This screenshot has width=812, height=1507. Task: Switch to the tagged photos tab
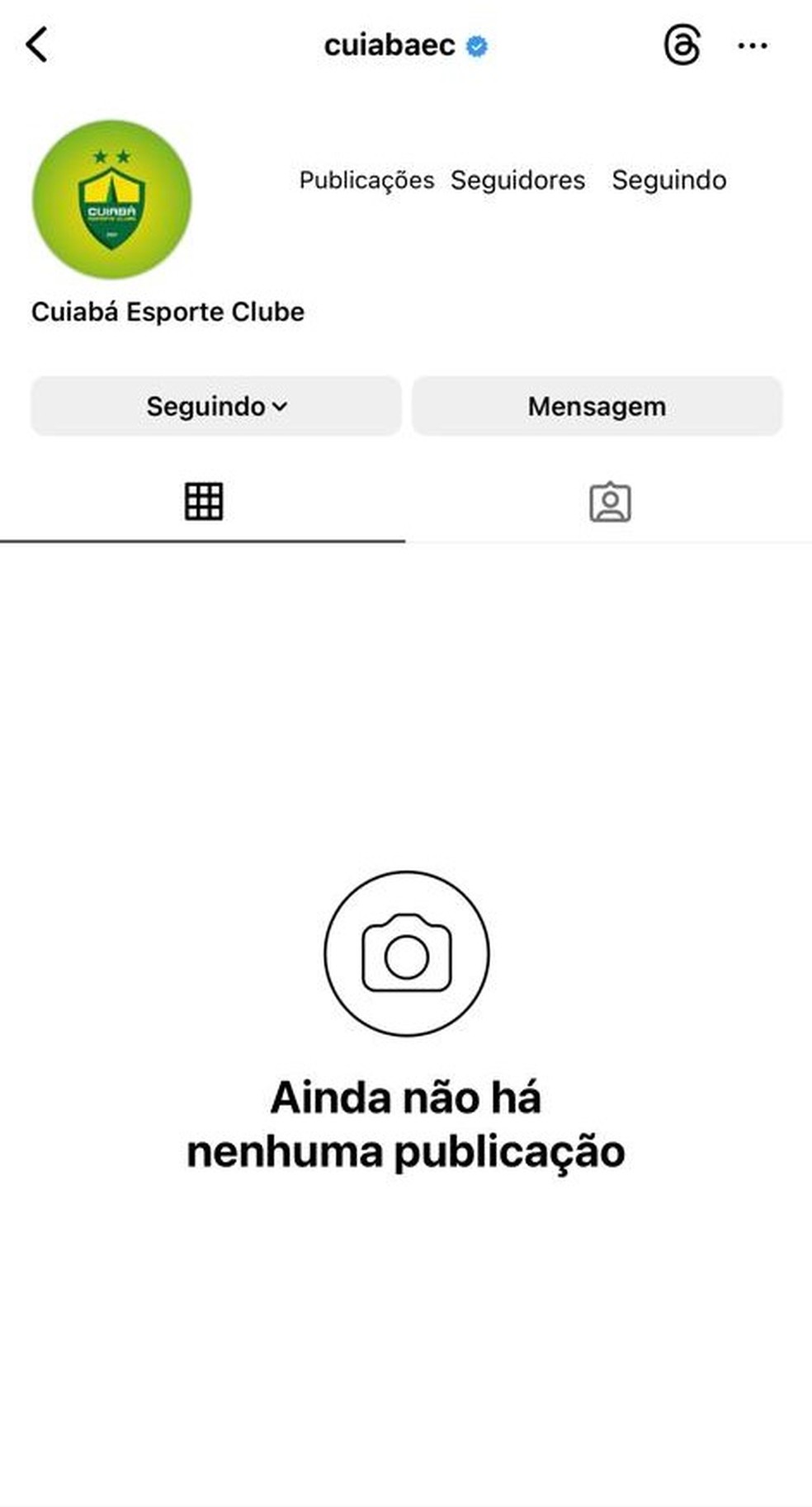pos(610,502)
